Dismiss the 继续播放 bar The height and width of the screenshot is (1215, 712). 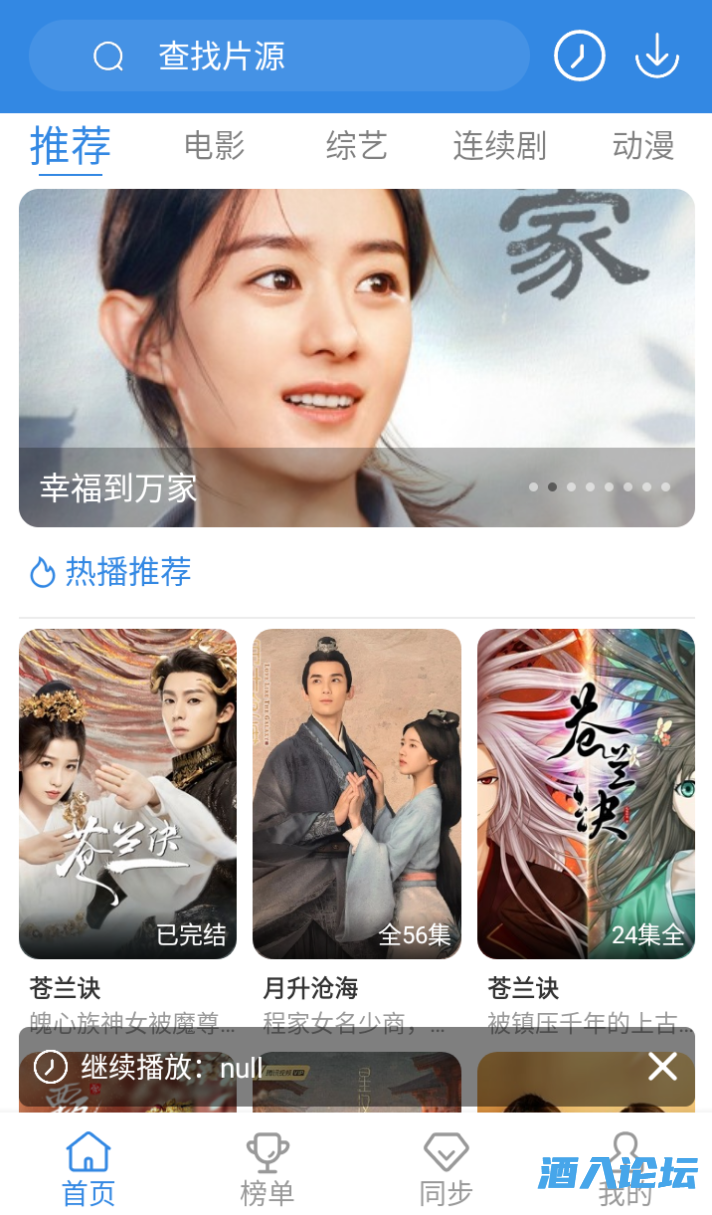click(663, 1067)
